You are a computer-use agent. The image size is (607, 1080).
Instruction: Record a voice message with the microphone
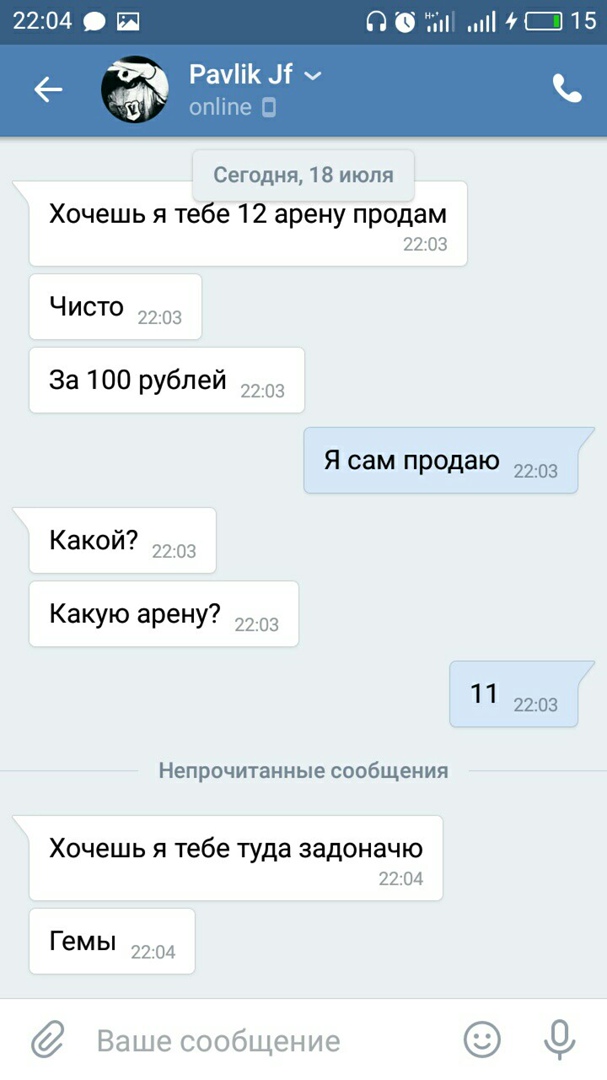coord(558,1040)
